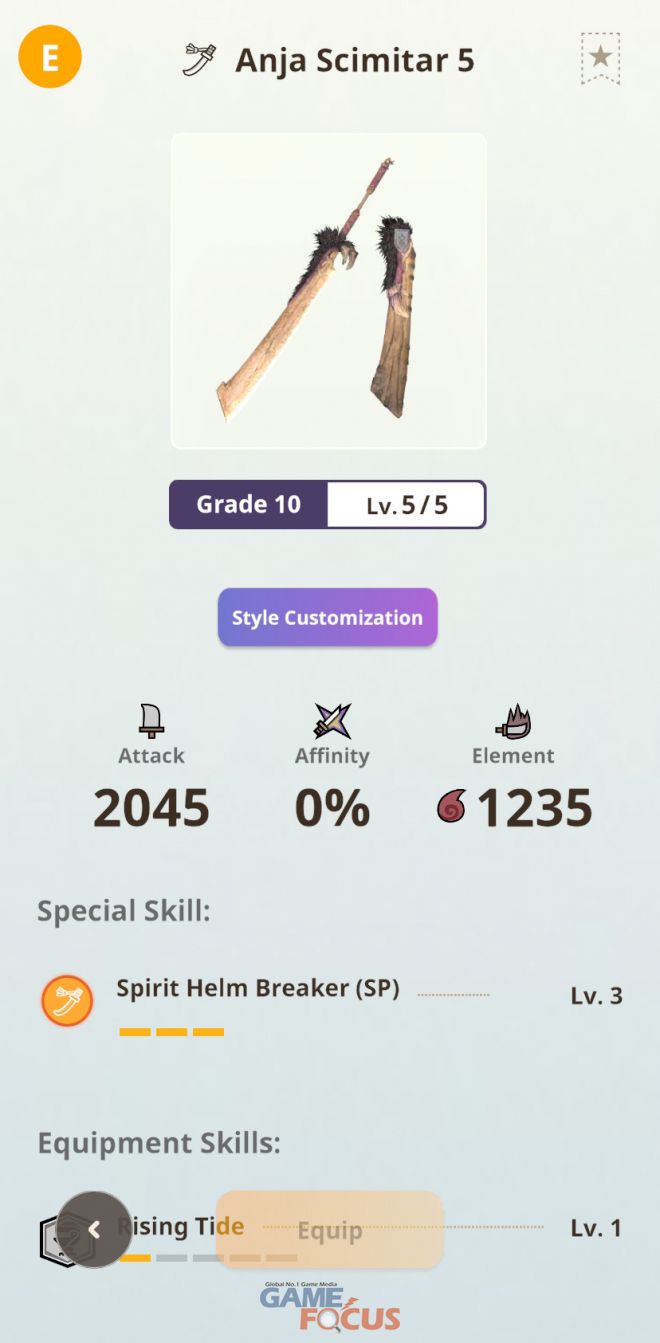Go back with the arrow button
This screenshot has width=660, height=1343.
[x=94, y=1230]
